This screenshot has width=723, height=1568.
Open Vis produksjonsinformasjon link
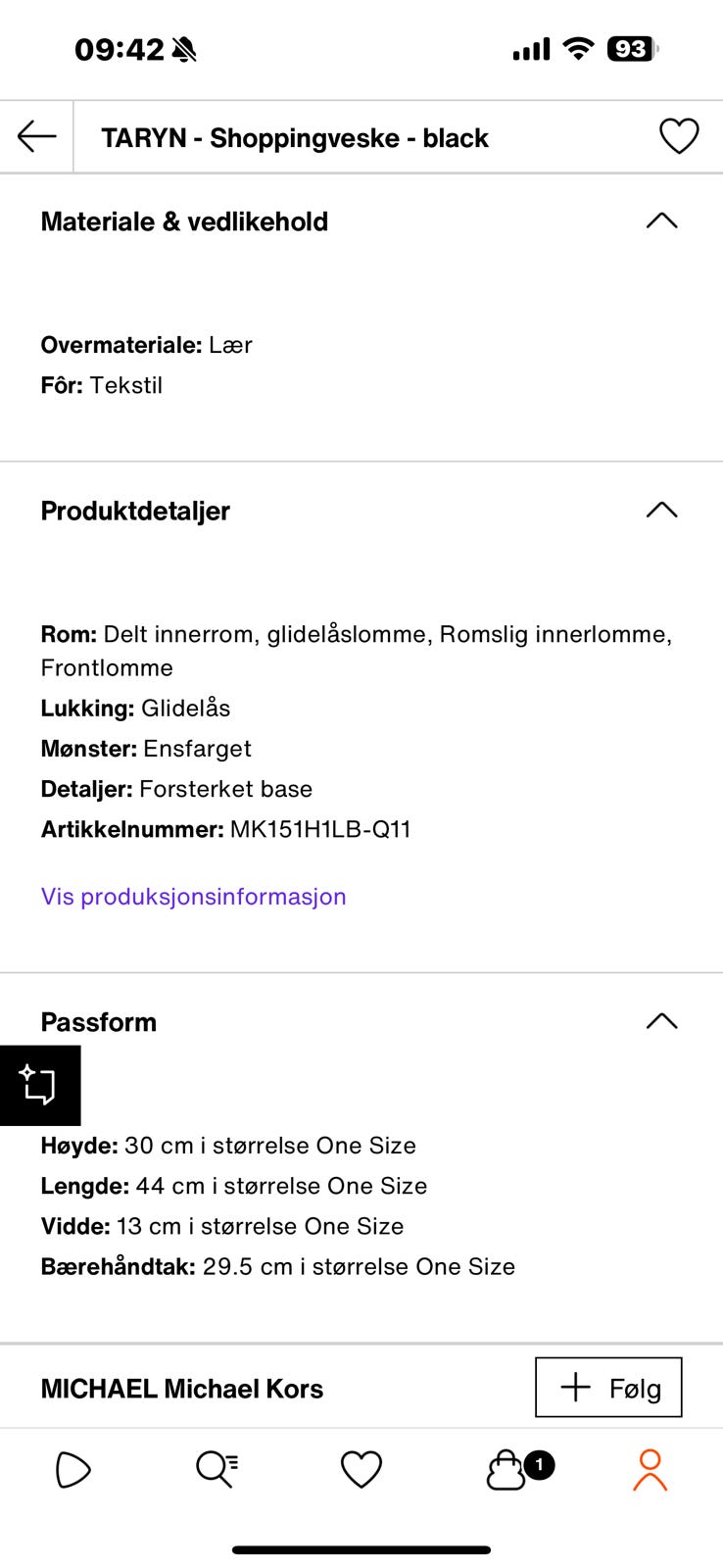193,896
